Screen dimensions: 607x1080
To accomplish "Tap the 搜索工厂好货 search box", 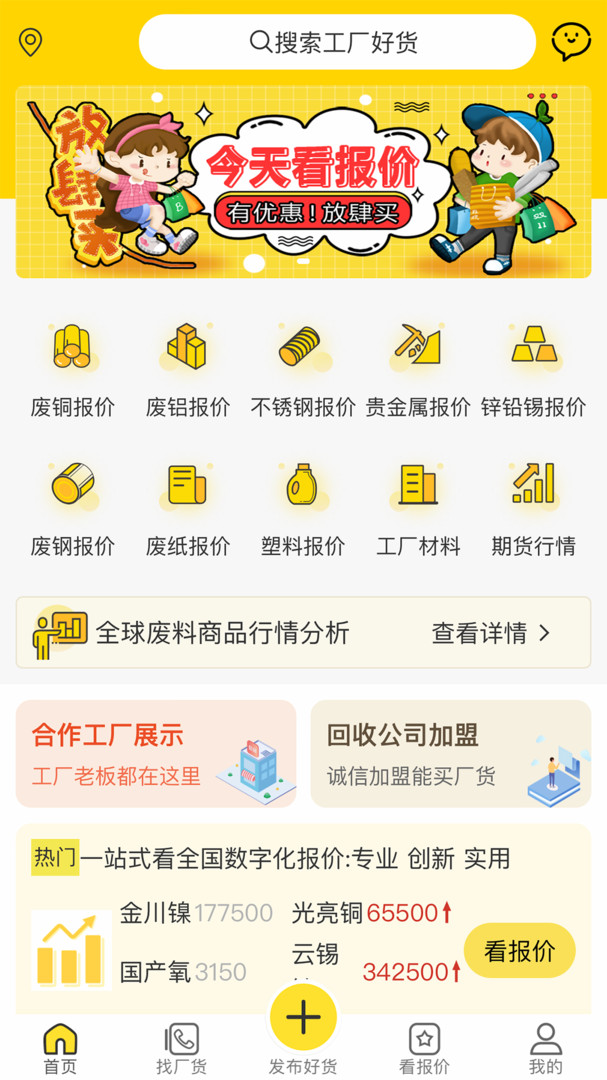I will tap(337, 42).
